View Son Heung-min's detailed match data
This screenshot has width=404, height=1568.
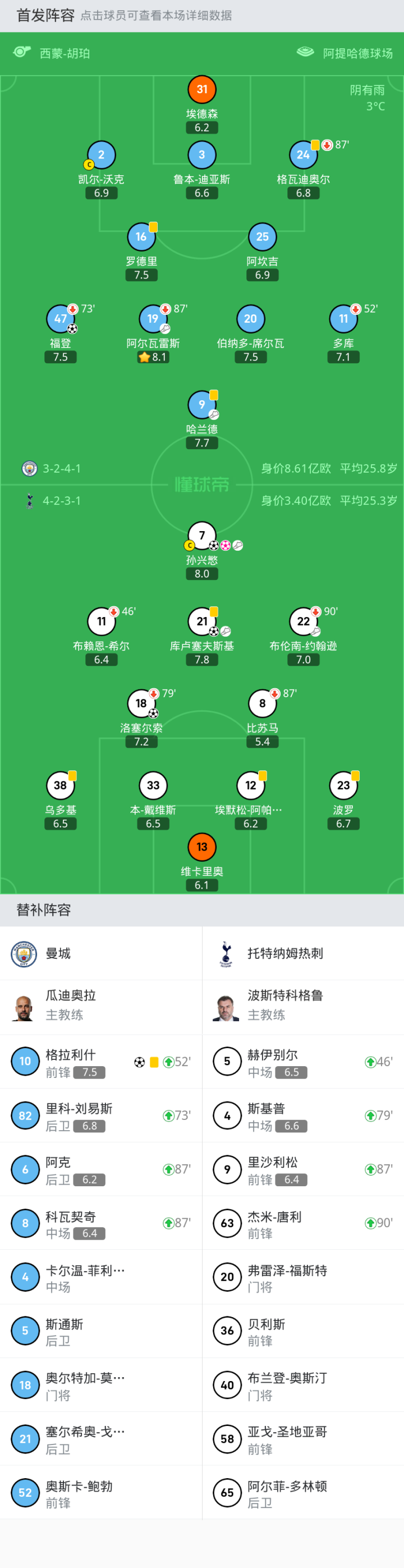[x=201, y=536]
